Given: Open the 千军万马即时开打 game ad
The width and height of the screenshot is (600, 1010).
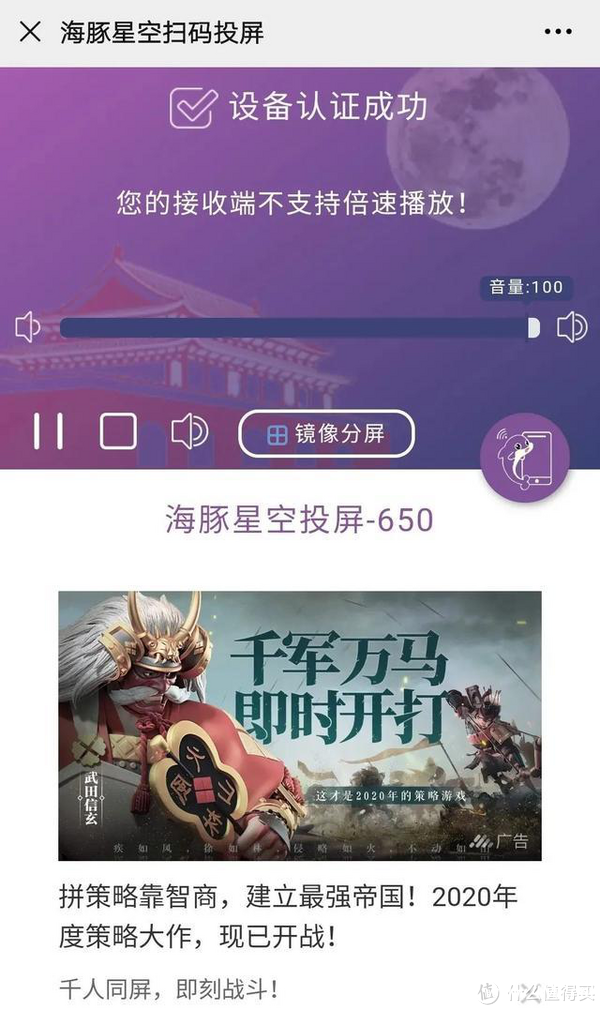Looking at the screenshot, I should tap(300, 725).
